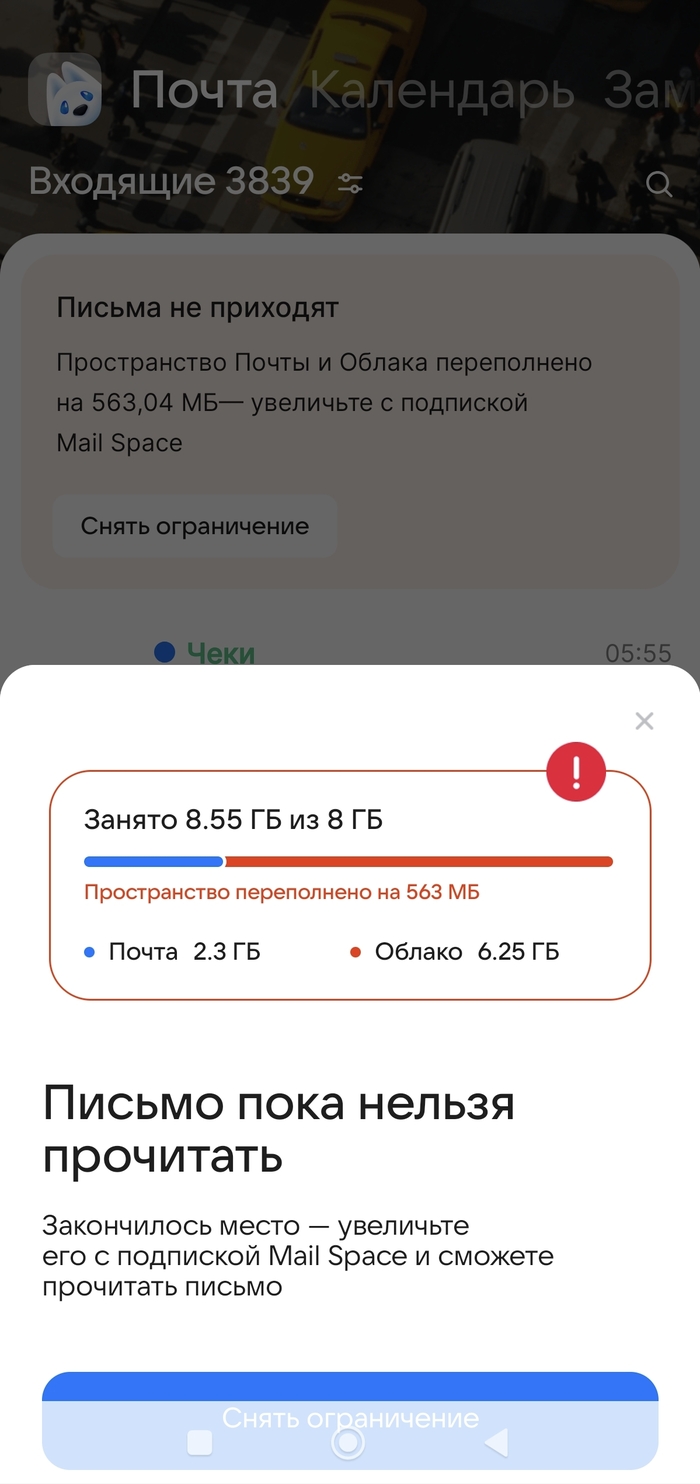The width and height of the screenshot is (700, 1484).
Task: Close the storage-full bottom sheet
Action: tap(644, 721)
